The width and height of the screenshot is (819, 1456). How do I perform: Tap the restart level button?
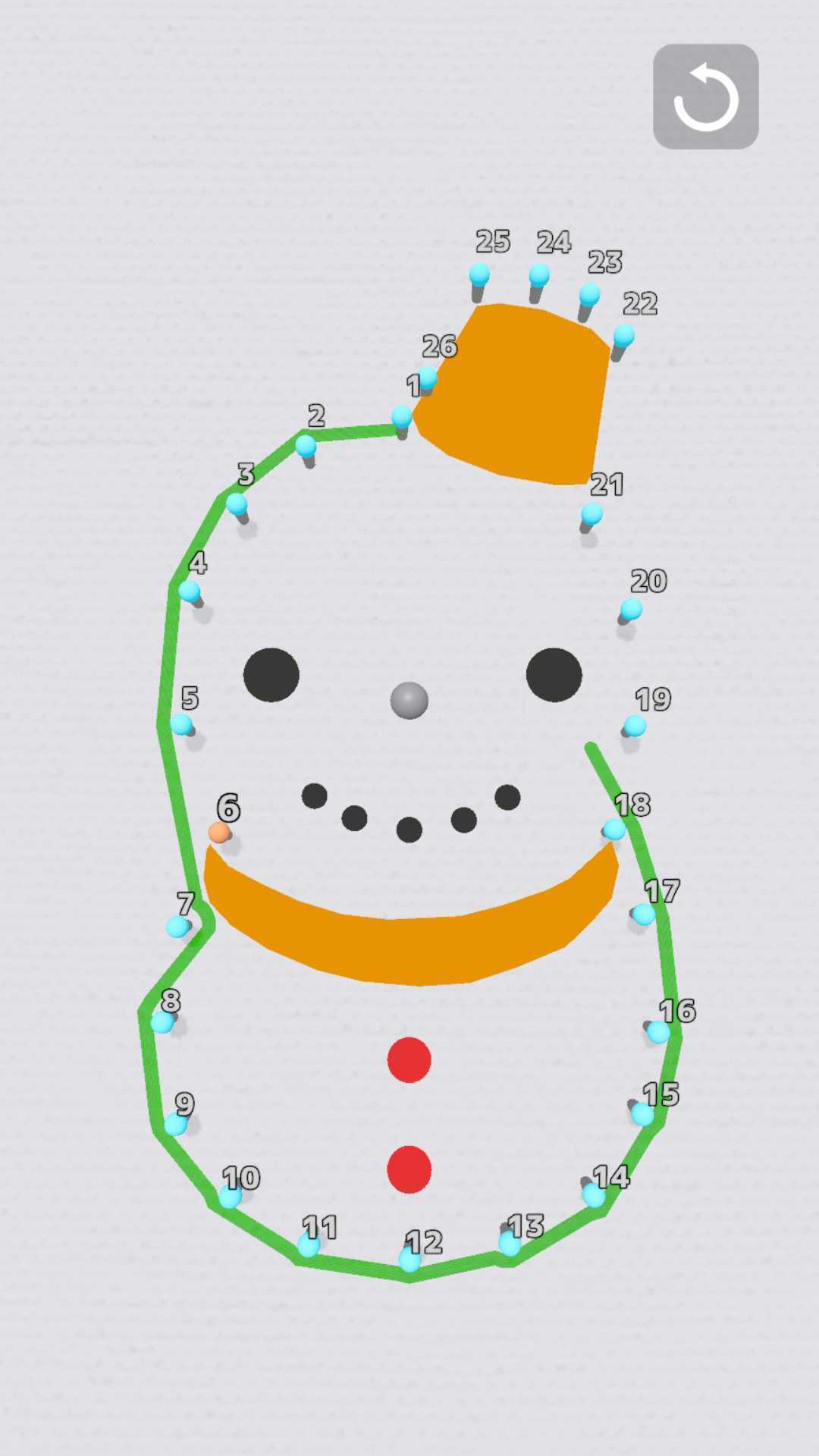pos(705,96)
